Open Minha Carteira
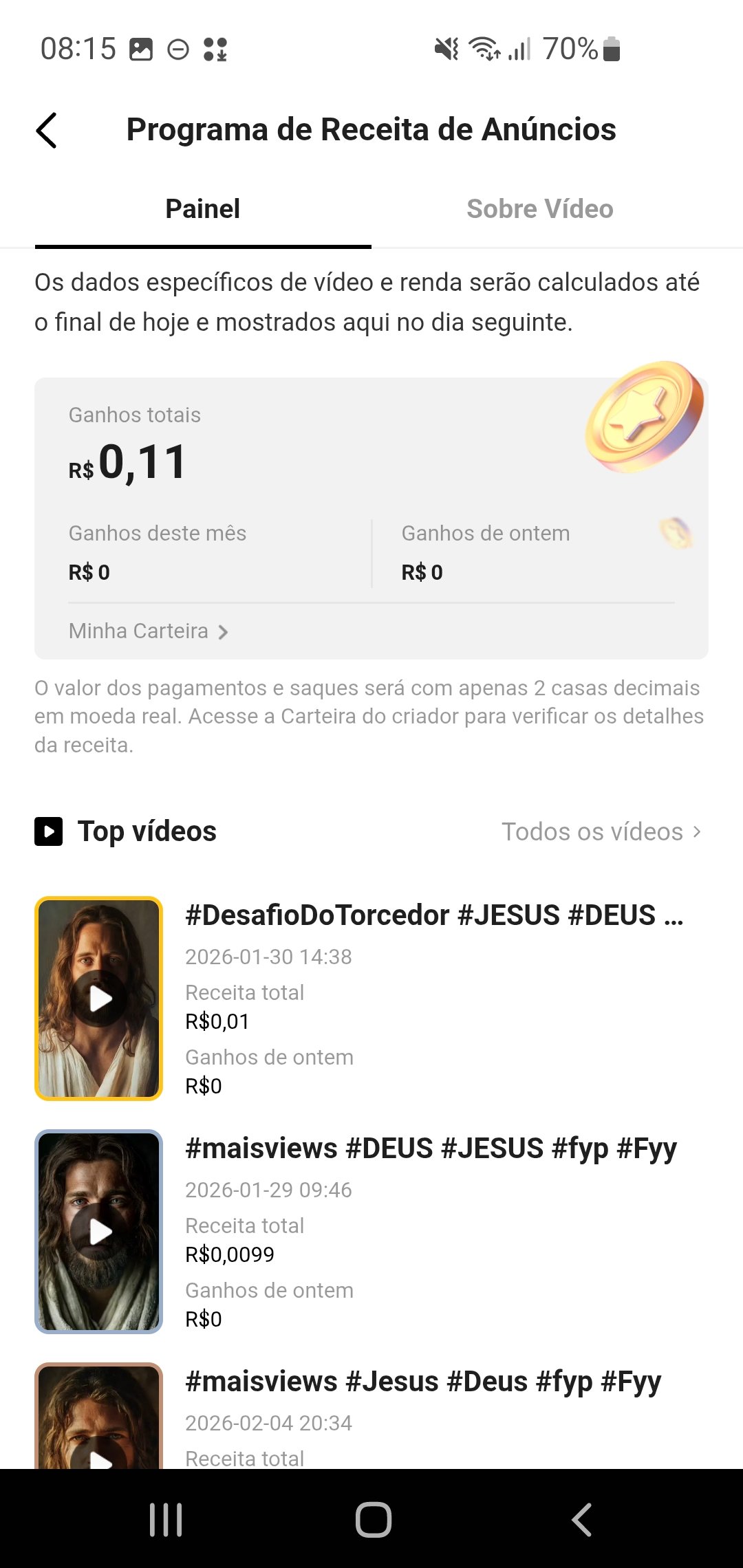The width and height of the screenshot is (743, 1568). [x=149, y=631]
